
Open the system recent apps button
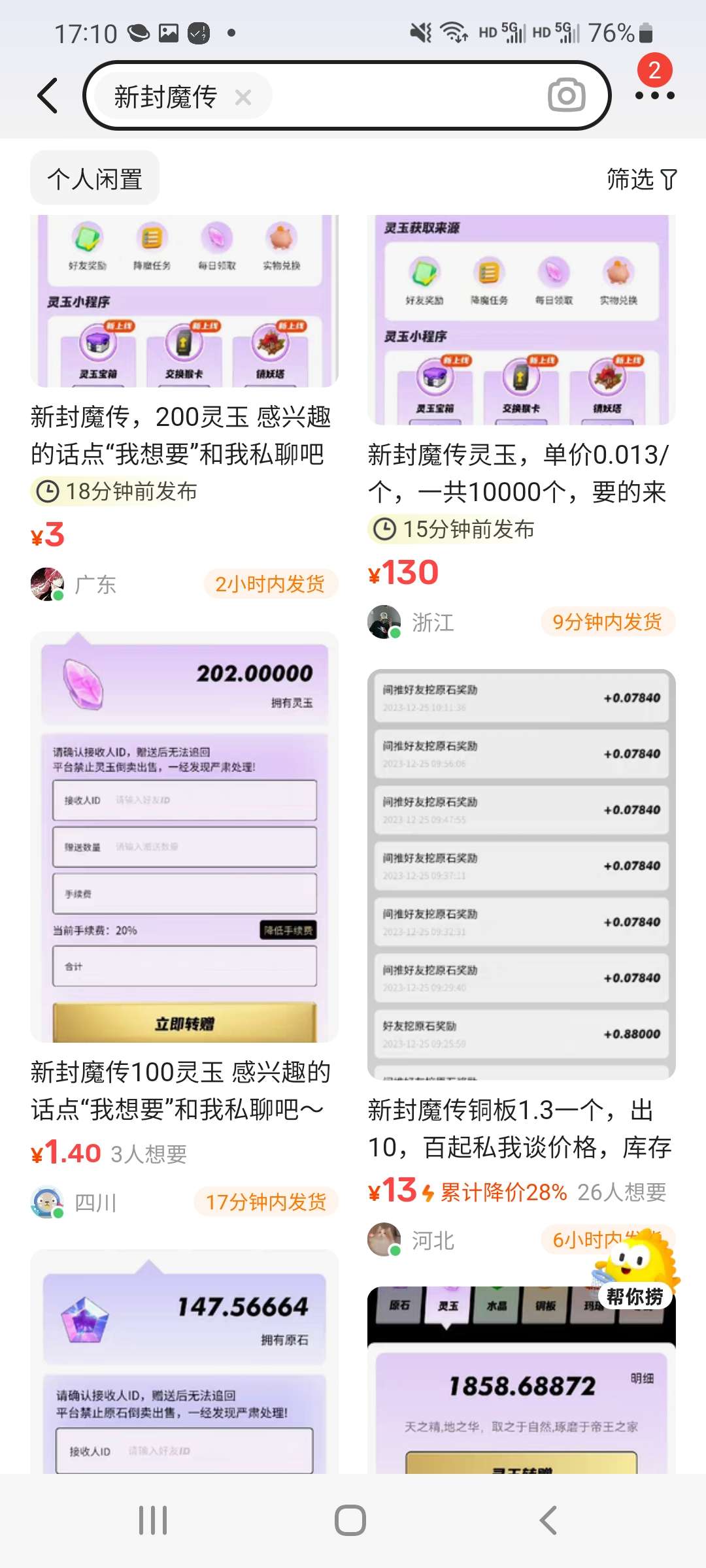point(153,1520)
